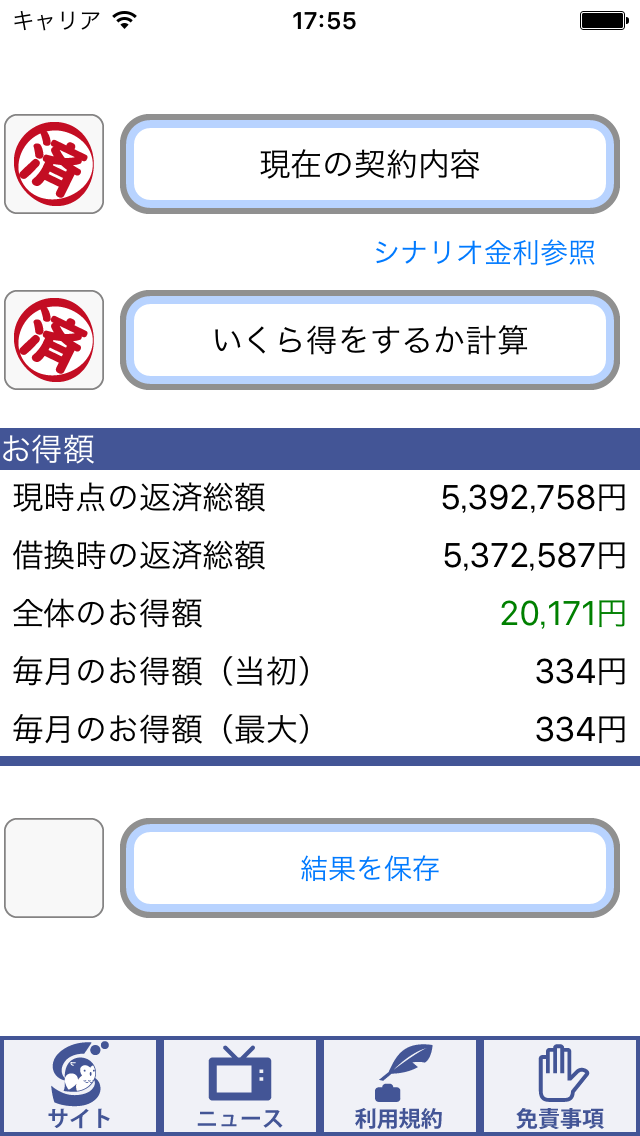This screenshot has height=1136, width=640.
Task: Open the 免責事項 tab
Action: (x=560, y=1086)
